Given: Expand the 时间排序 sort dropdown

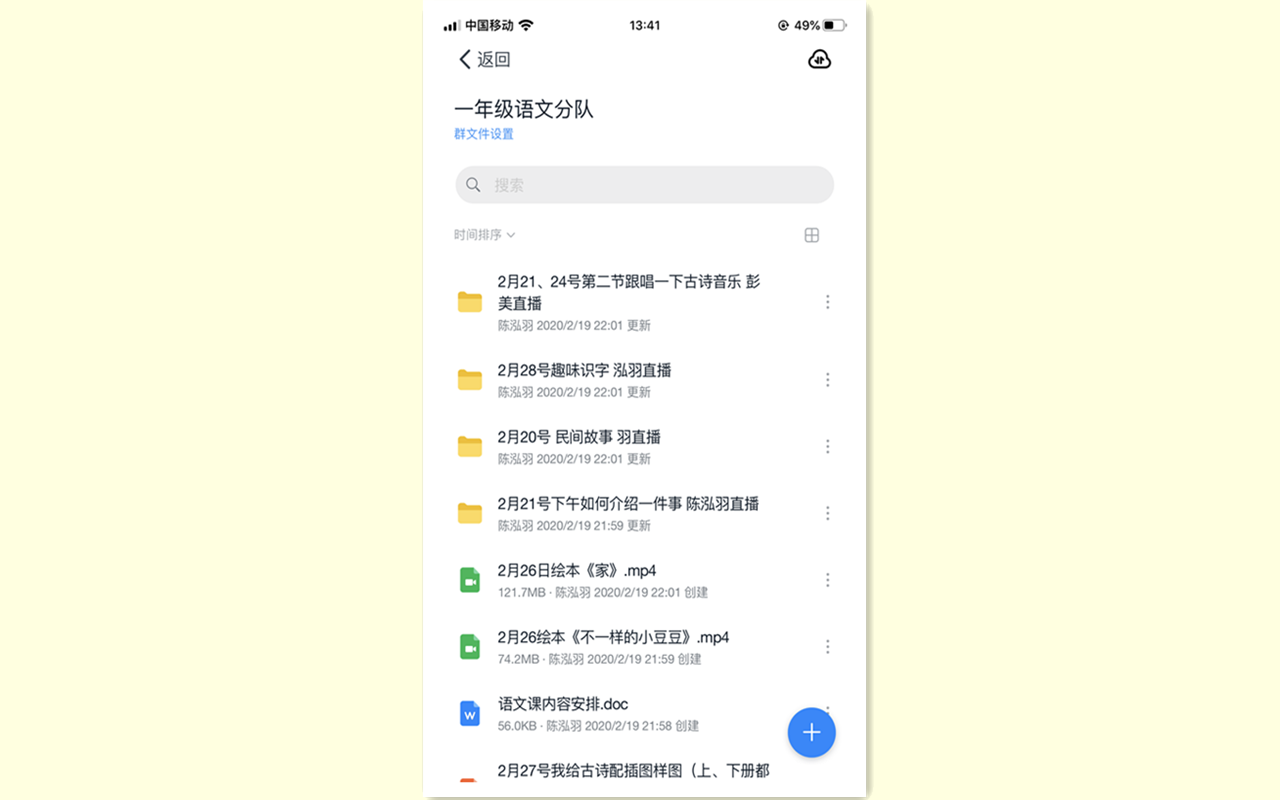Looking at the screenshot, I should coord(484,235).
